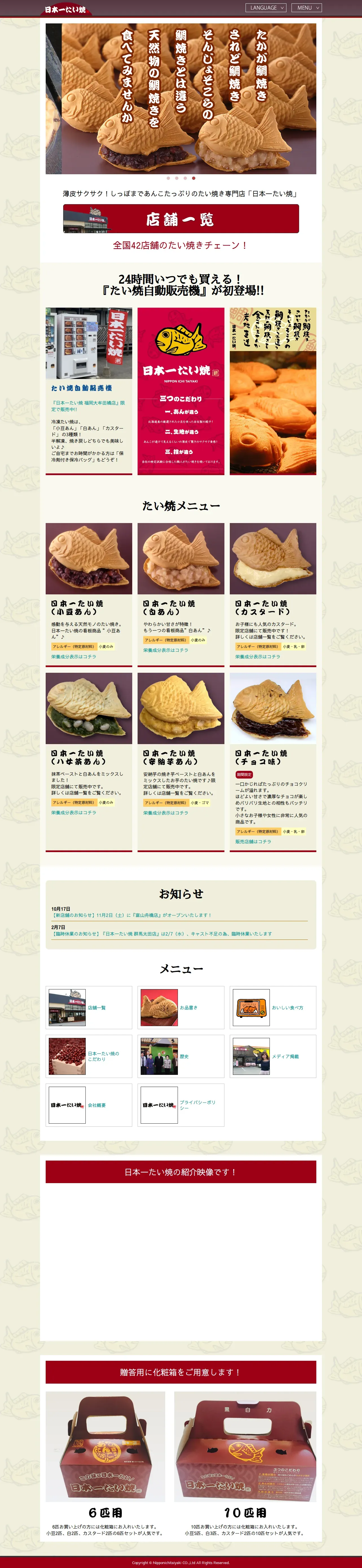Screen dimensions: 362x1568
Task: Check 栄養成分表示はコチラ for 八女茶あん taiyaki
Action: point(74,813)
